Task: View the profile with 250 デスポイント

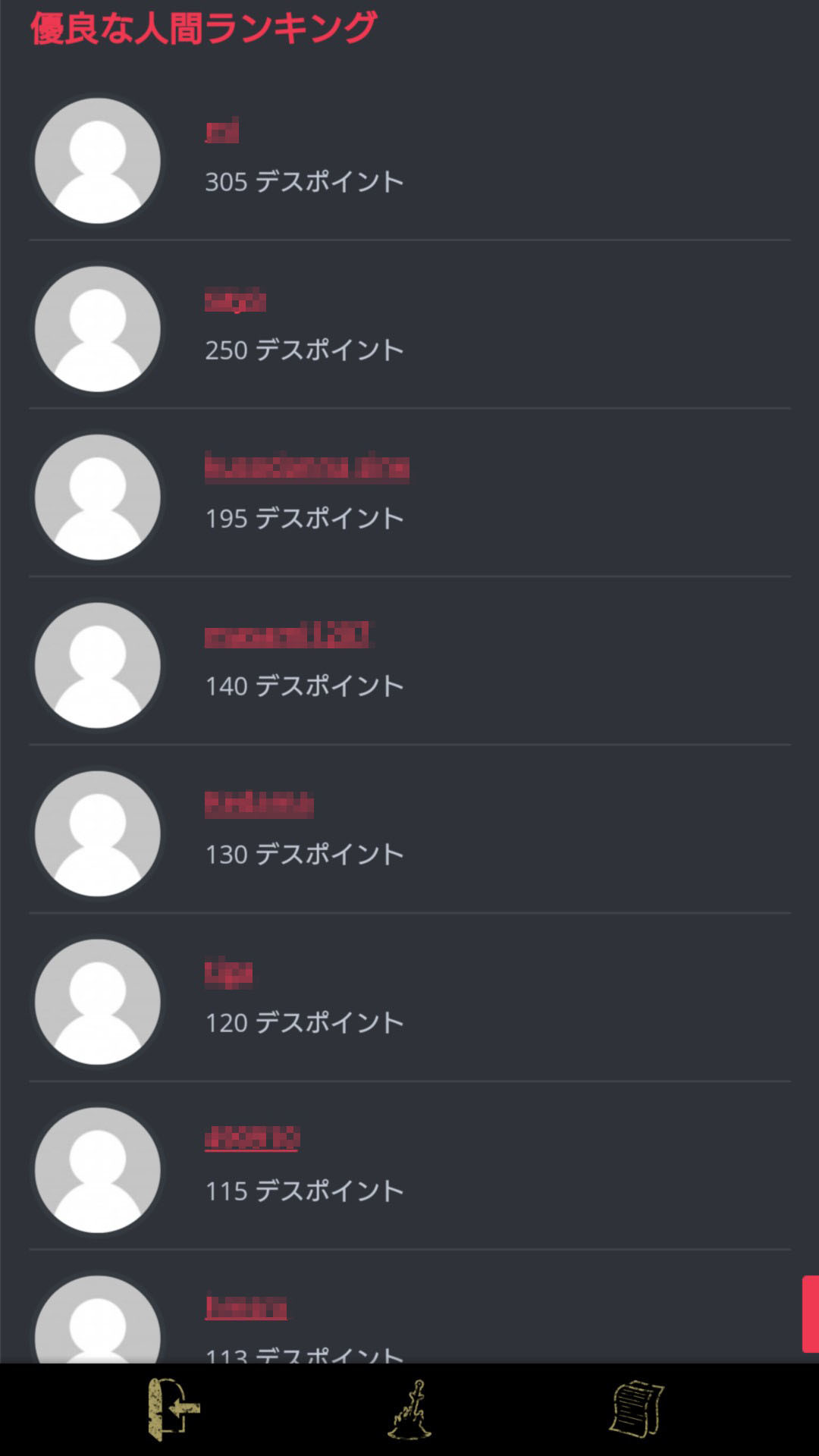Action: point(303,328)
